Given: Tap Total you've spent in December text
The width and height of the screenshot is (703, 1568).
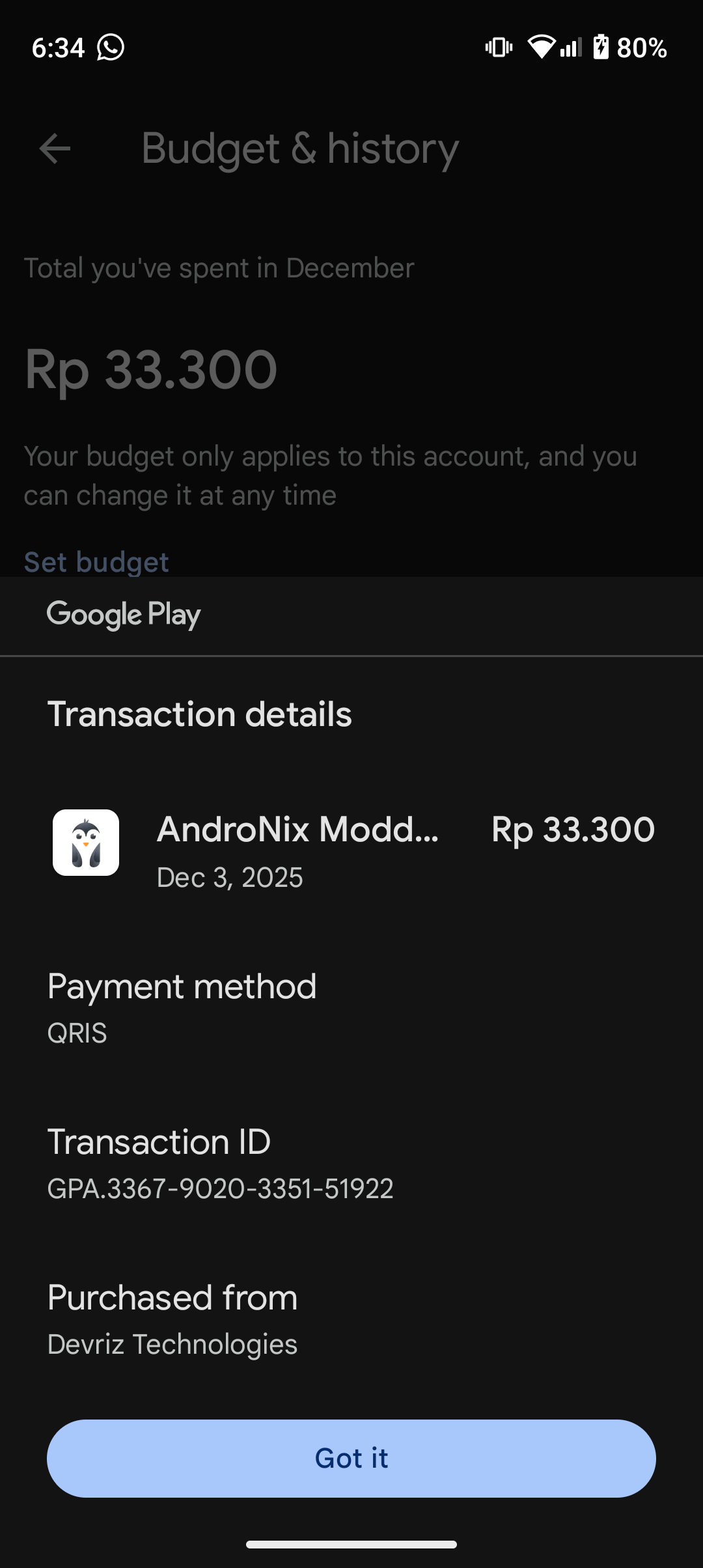Looking at the screenshot, I should [x=219, y=267].
